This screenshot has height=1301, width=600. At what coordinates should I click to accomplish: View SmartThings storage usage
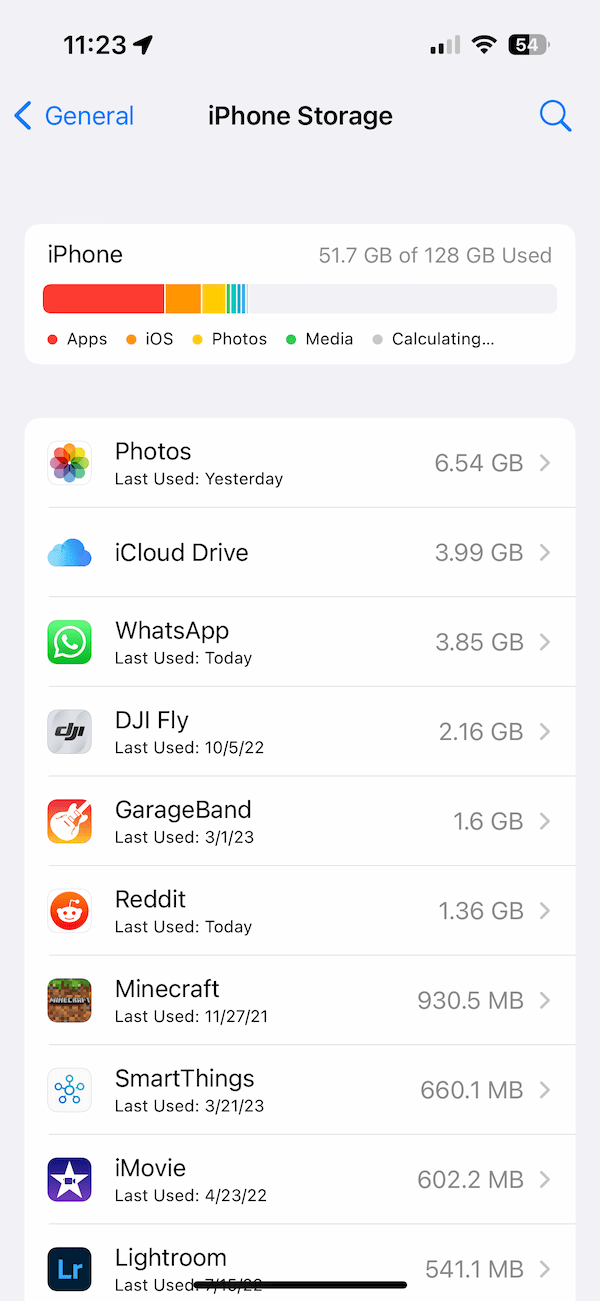300,1090
